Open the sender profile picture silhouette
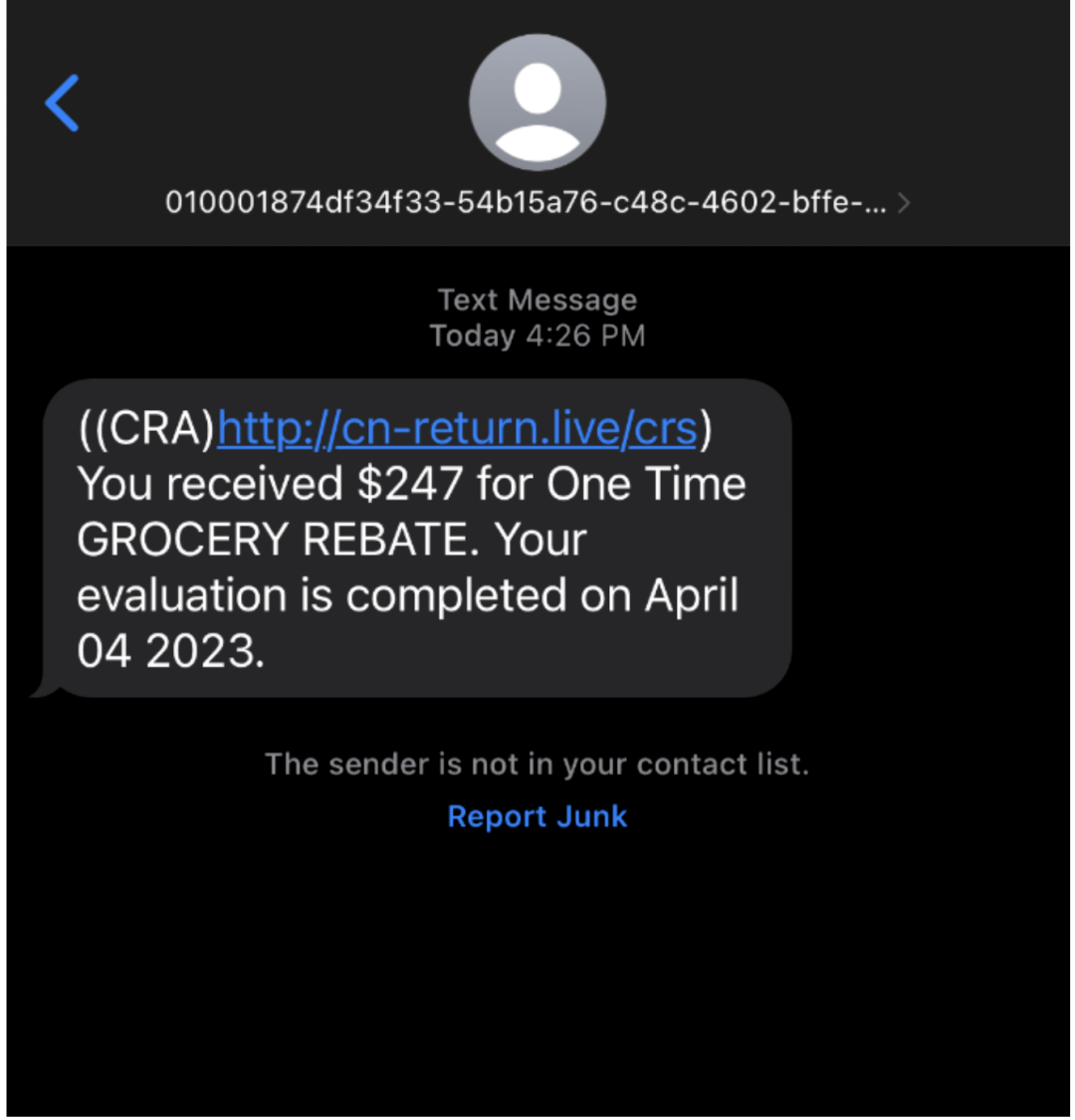This screenshot has width=1075, height=1120. pyautogui.click(x=537, y=103)
